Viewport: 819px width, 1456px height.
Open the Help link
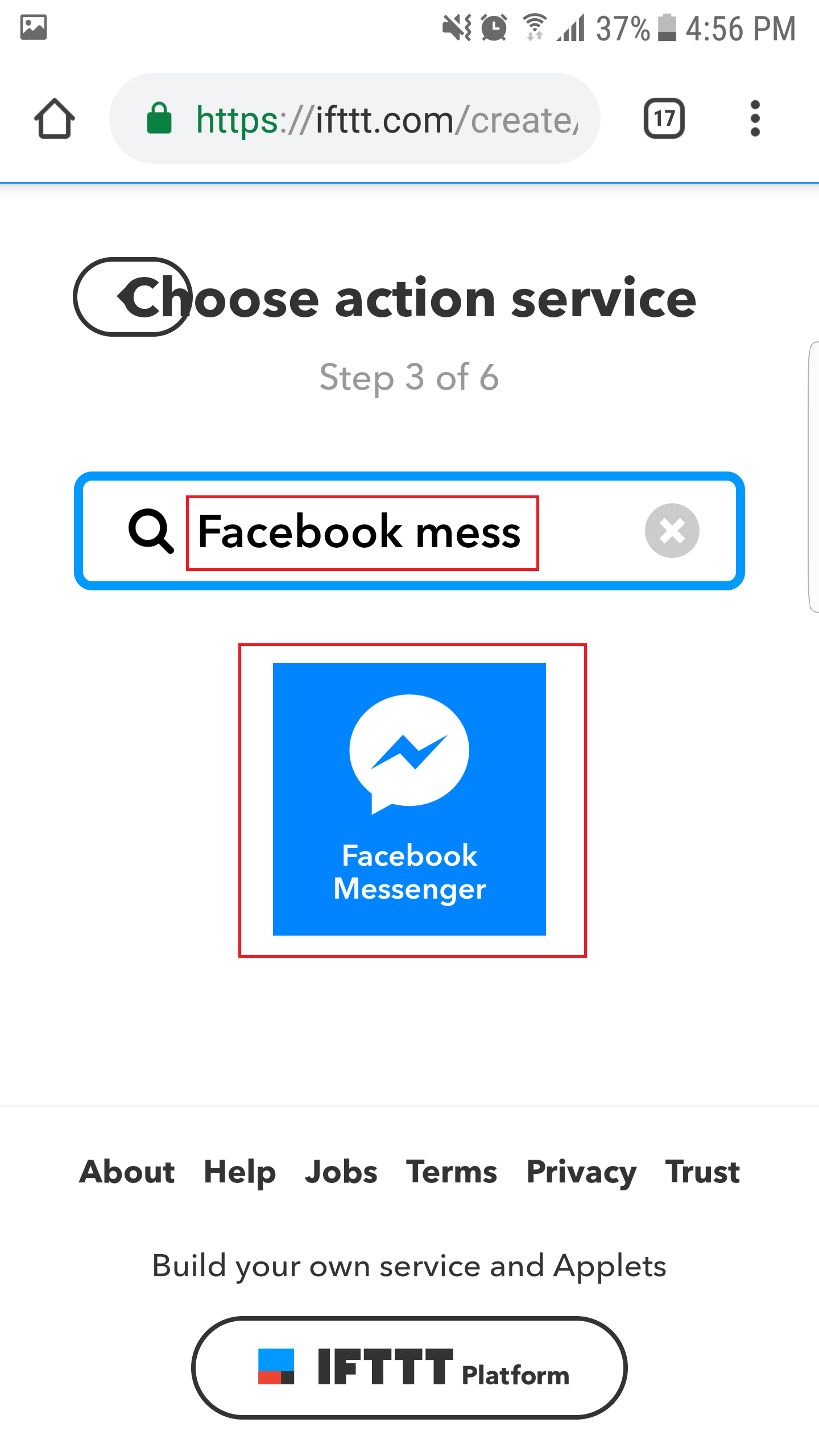pos(239,1173)
